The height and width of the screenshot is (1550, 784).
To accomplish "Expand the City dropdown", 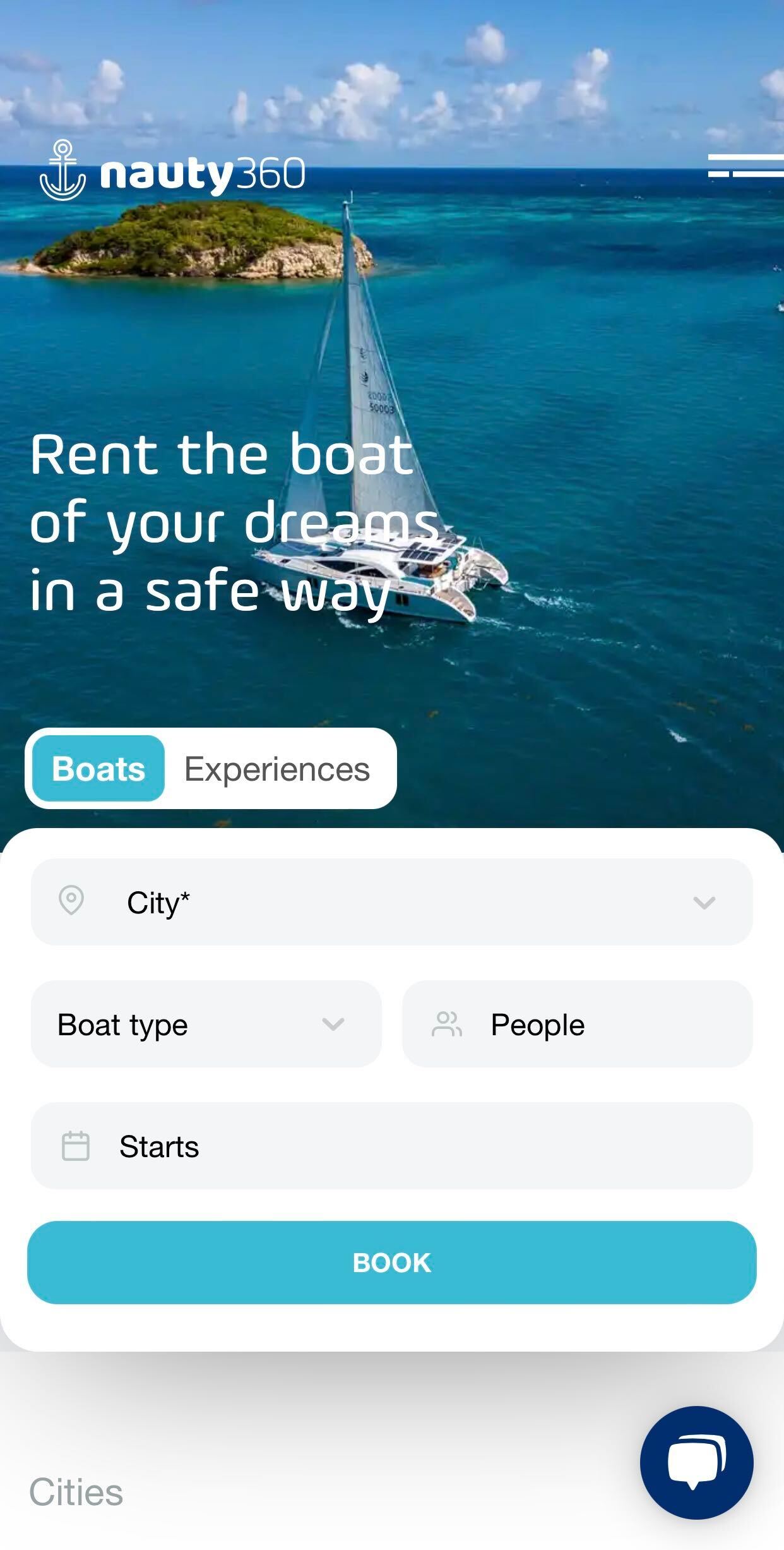I will pos(391,902).
